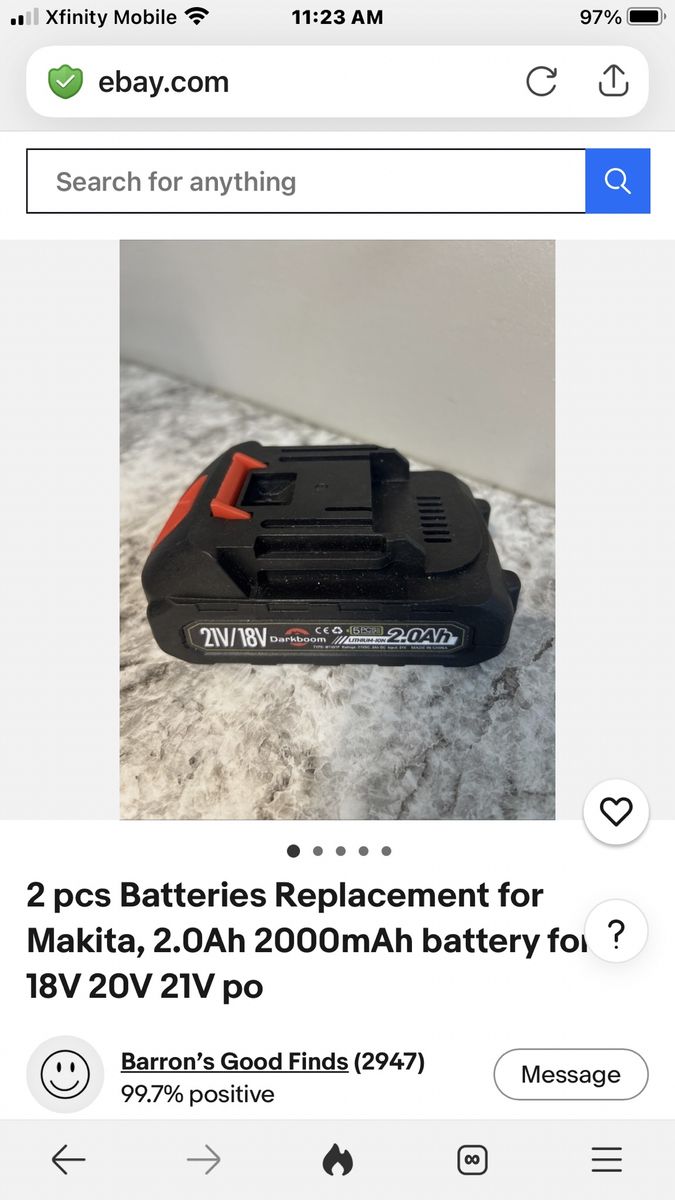Tap the blue search magnifier button
The image size is (675, 1200).
click(617, 181)
